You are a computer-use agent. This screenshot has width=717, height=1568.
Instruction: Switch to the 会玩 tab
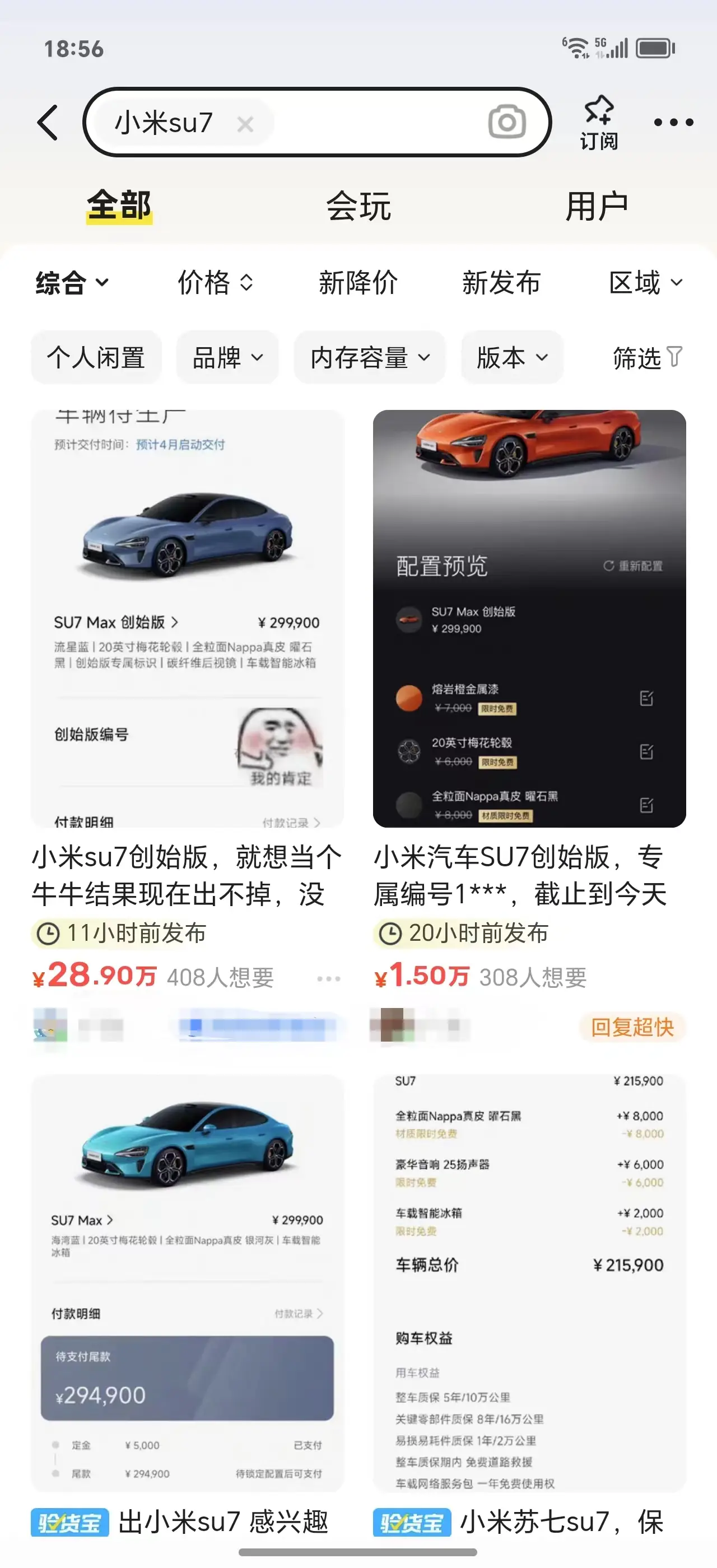[358, 205]
